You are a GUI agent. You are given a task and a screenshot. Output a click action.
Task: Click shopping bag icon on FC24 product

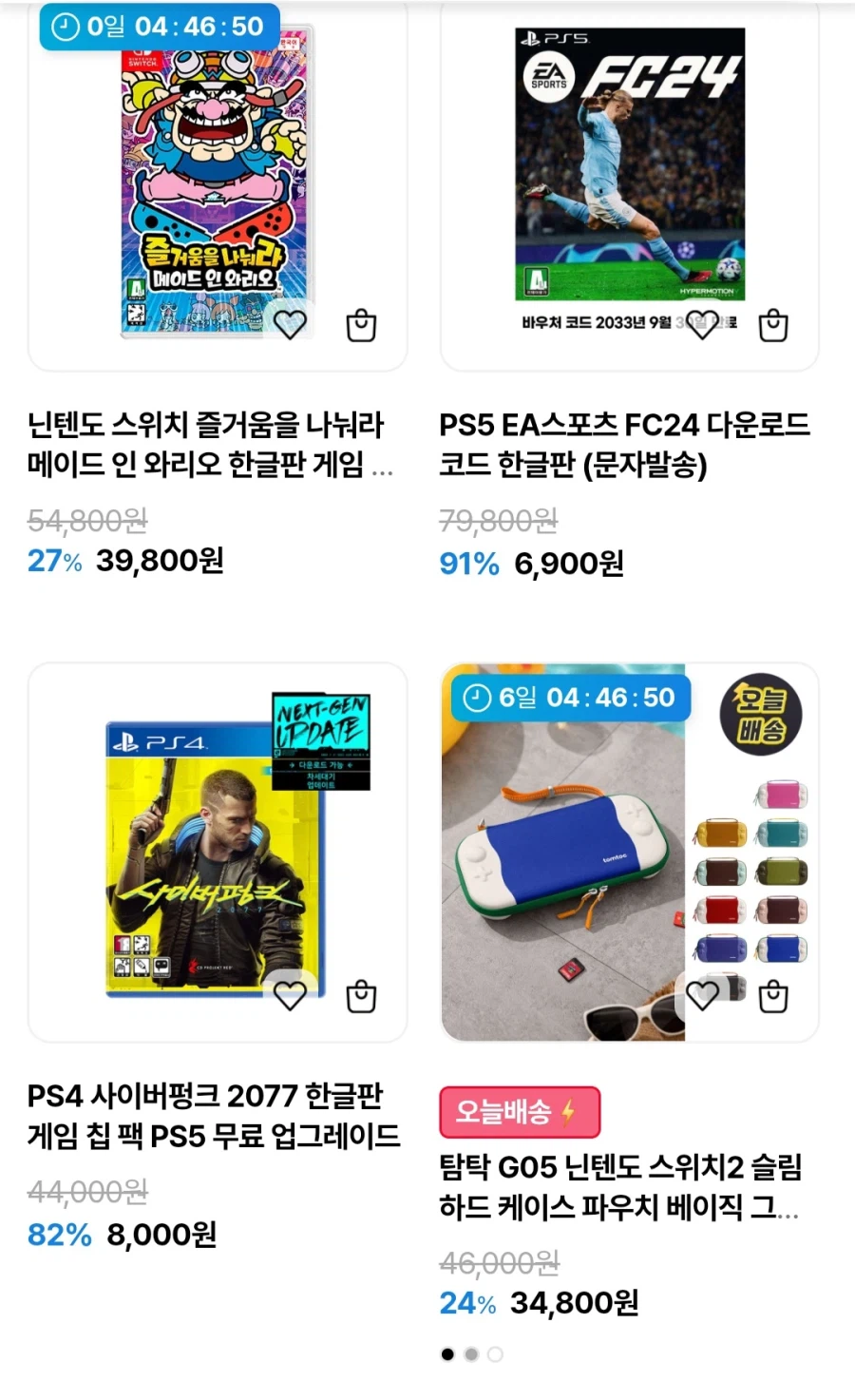coord(772,324)
